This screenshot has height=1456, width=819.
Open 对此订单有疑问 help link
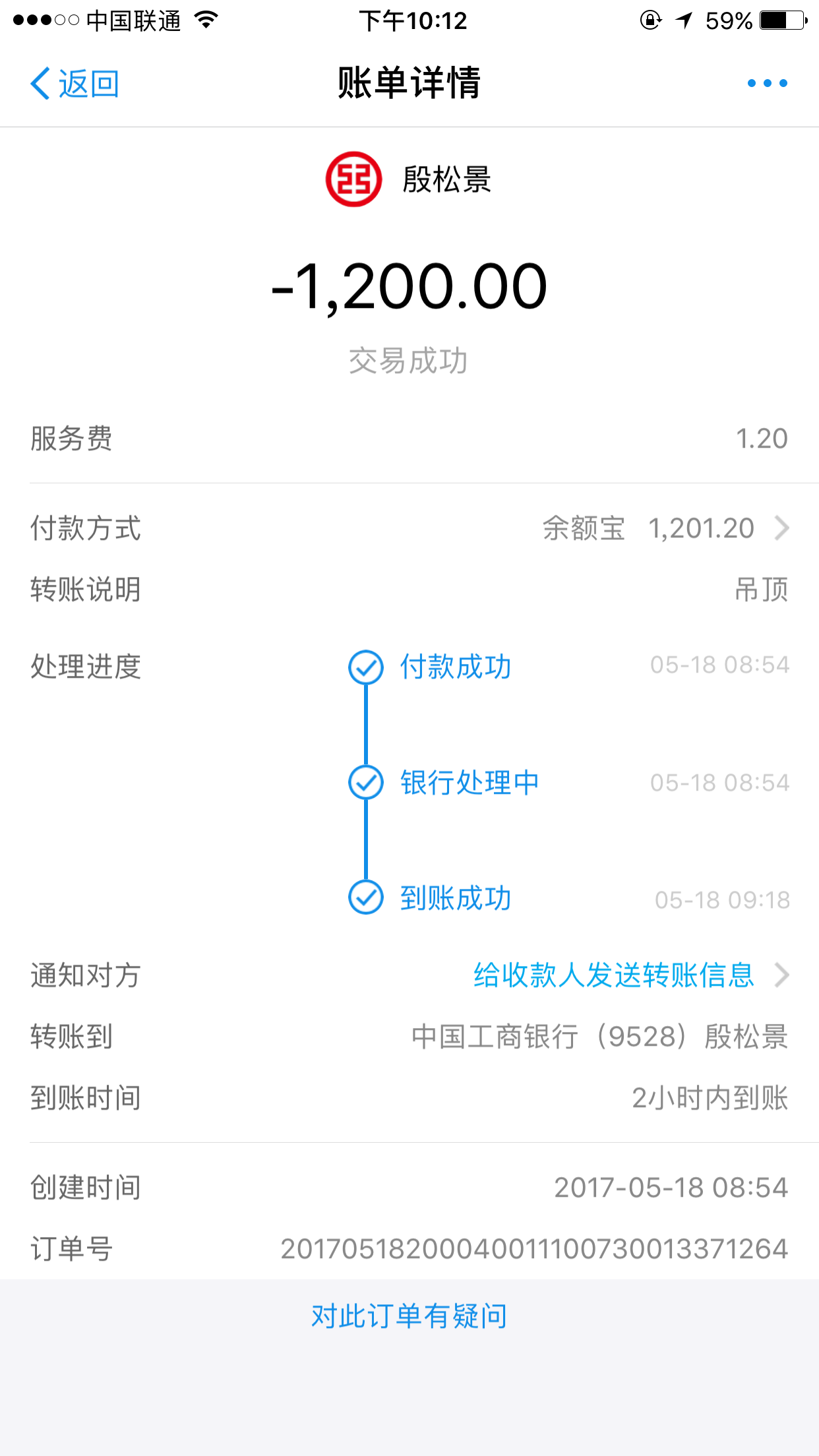coord(409,1316)
